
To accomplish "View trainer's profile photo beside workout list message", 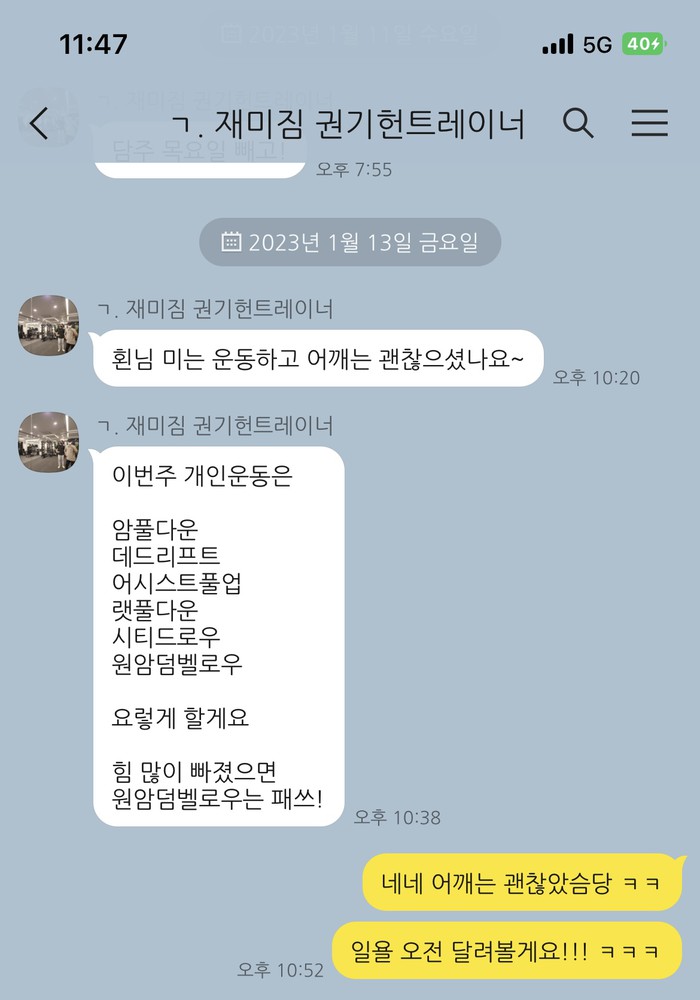I will (48, 441).
